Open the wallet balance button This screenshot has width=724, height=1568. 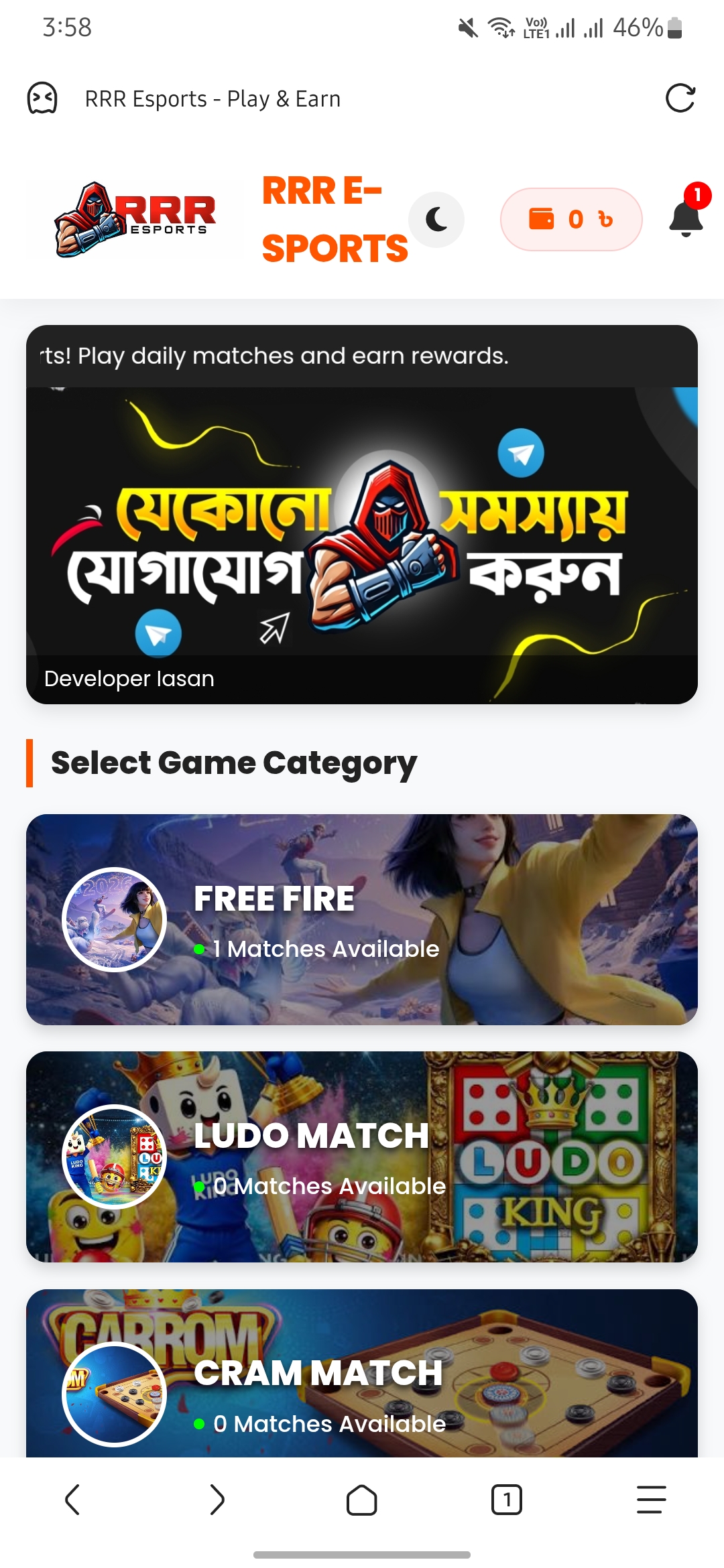click(x=571, y=220)
